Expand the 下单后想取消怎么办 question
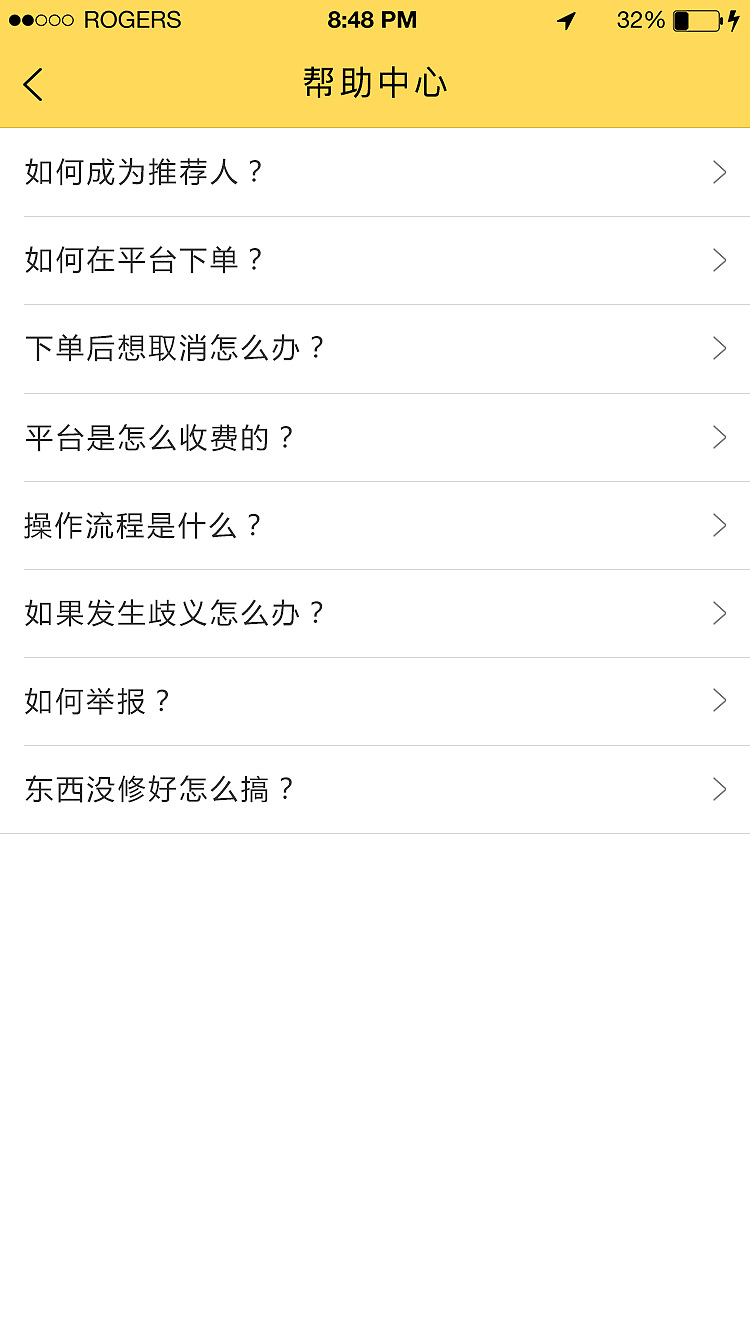Screen dimensions: 750x1334 coord(375,348)
